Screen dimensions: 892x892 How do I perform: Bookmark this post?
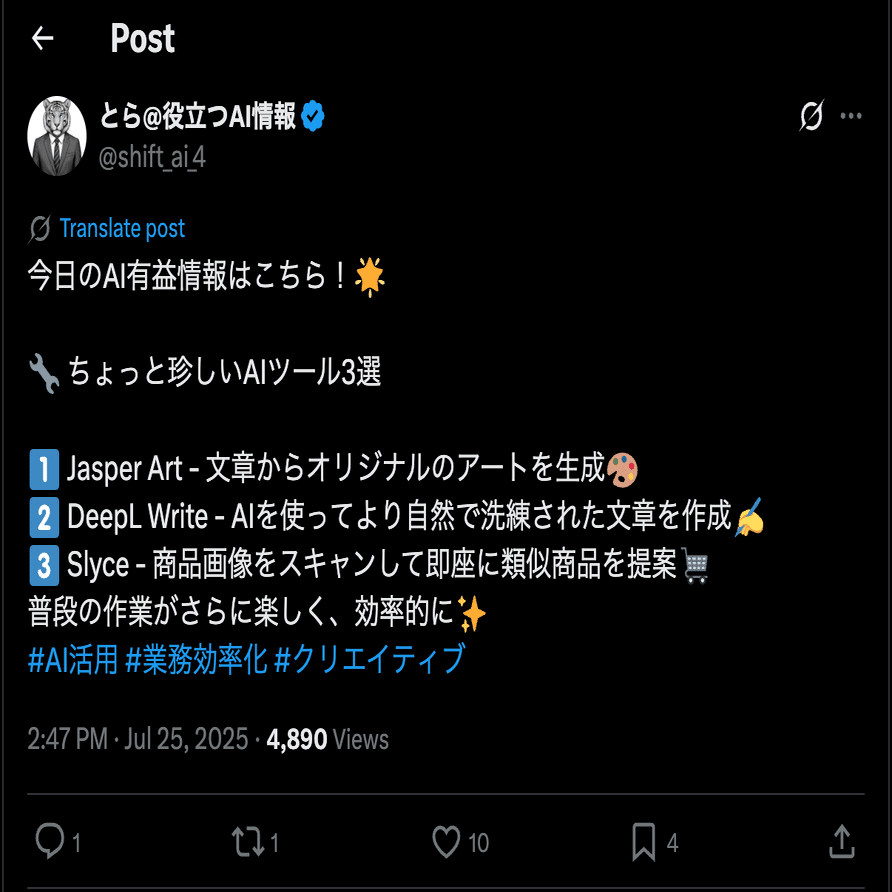[644, 842]
